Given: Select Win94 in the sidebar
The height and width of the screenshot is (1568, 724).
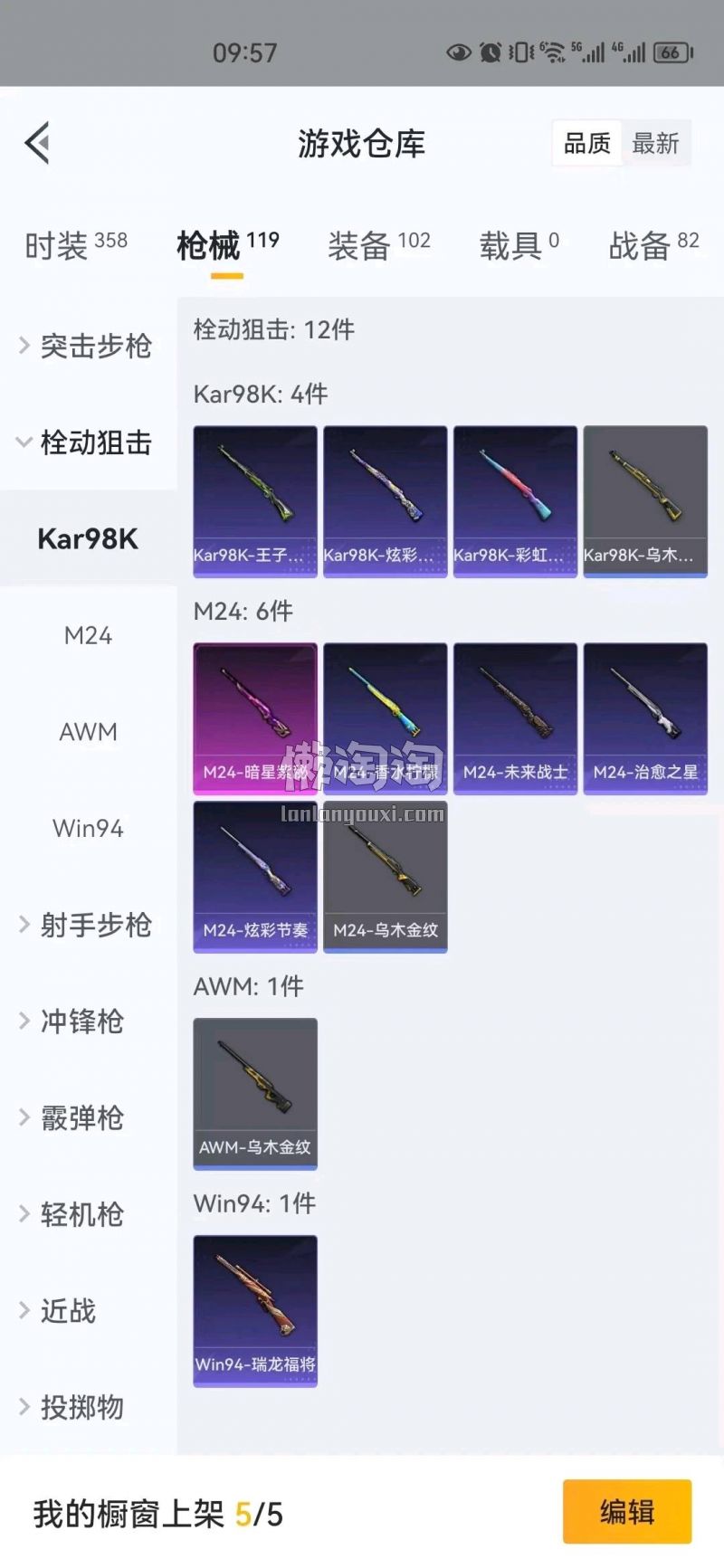Looking at the screenshot, I should [x=88, y=828].
